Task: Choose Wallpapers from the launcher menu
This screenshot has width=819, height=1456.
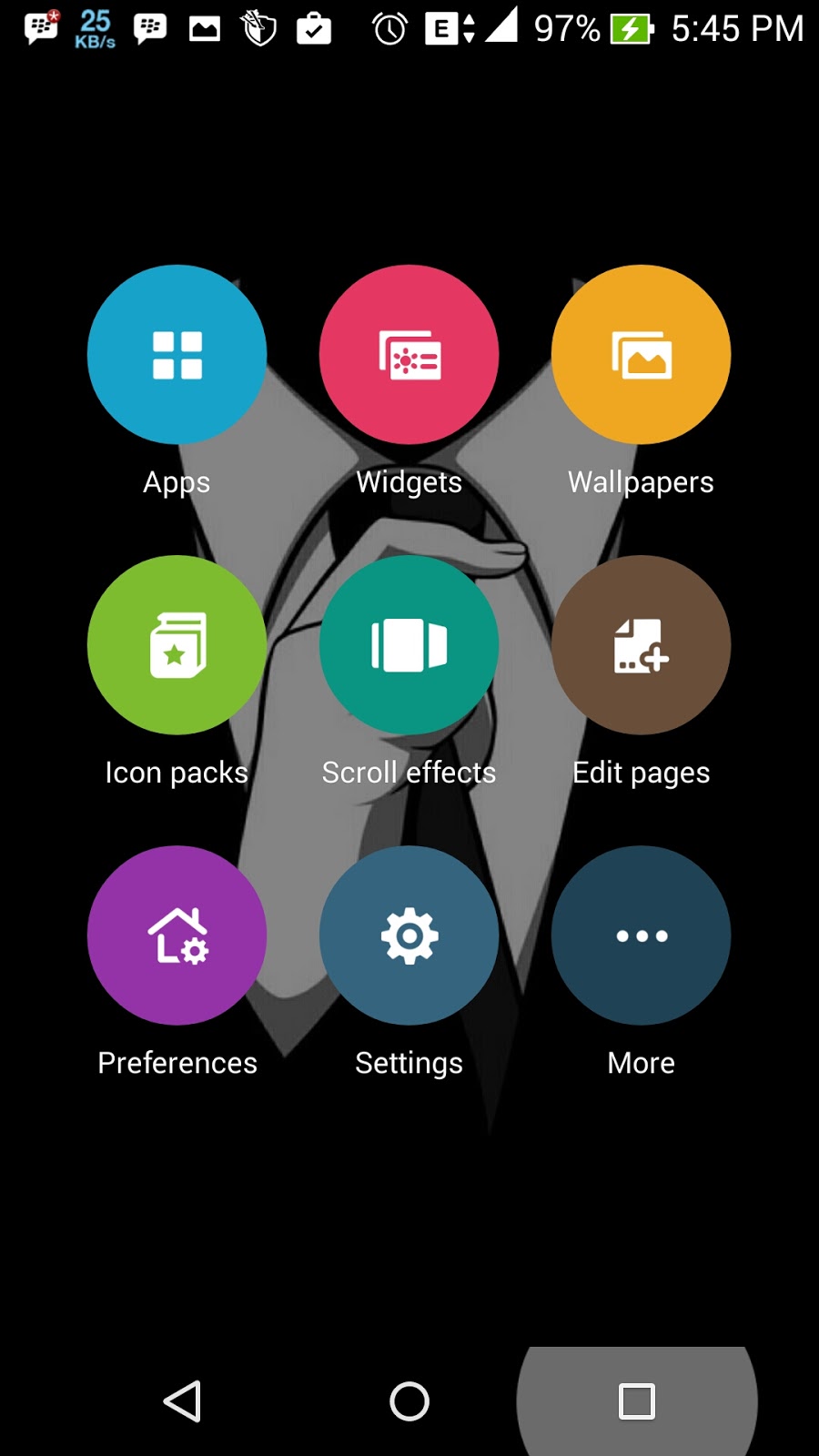Action: (x=641, y=355)
